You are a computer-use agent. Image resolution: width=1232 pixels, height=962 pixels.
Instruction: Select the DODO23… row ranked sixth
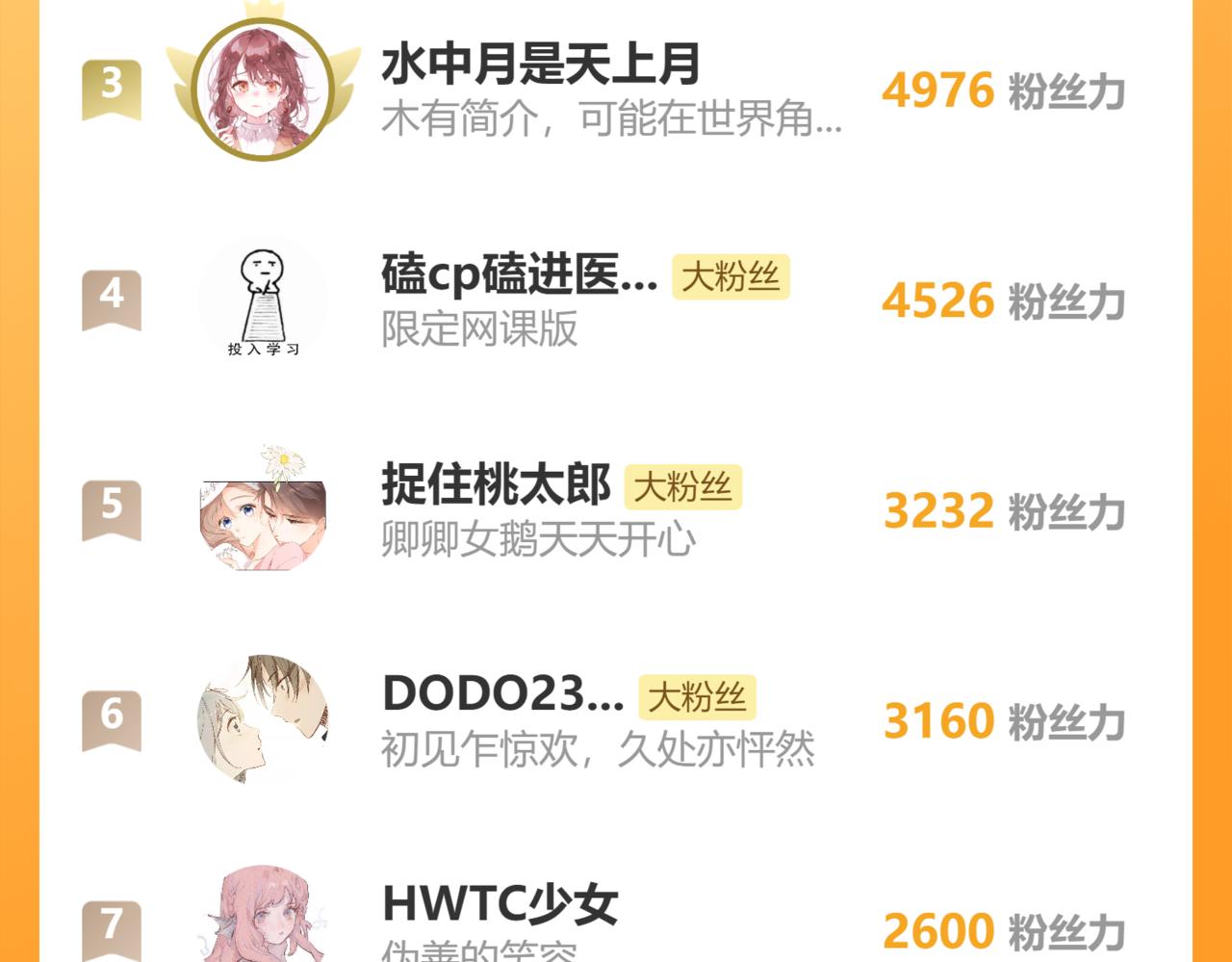pos(616,719)
